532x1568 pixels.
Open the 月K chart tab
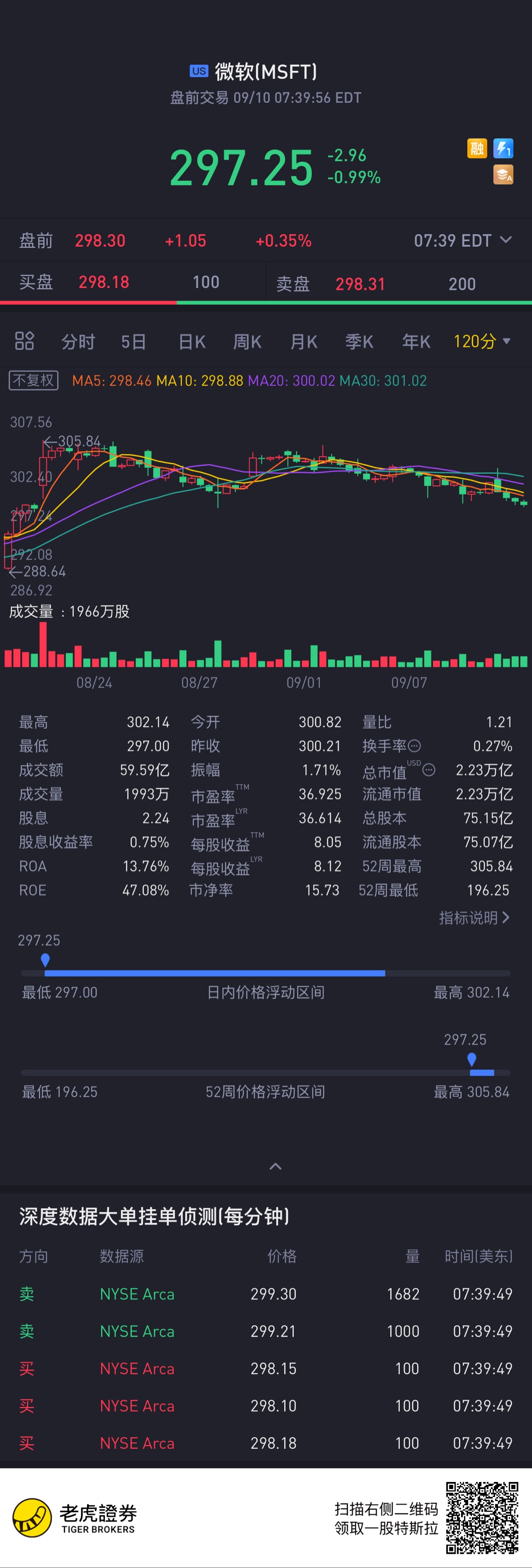pos(304,341)
